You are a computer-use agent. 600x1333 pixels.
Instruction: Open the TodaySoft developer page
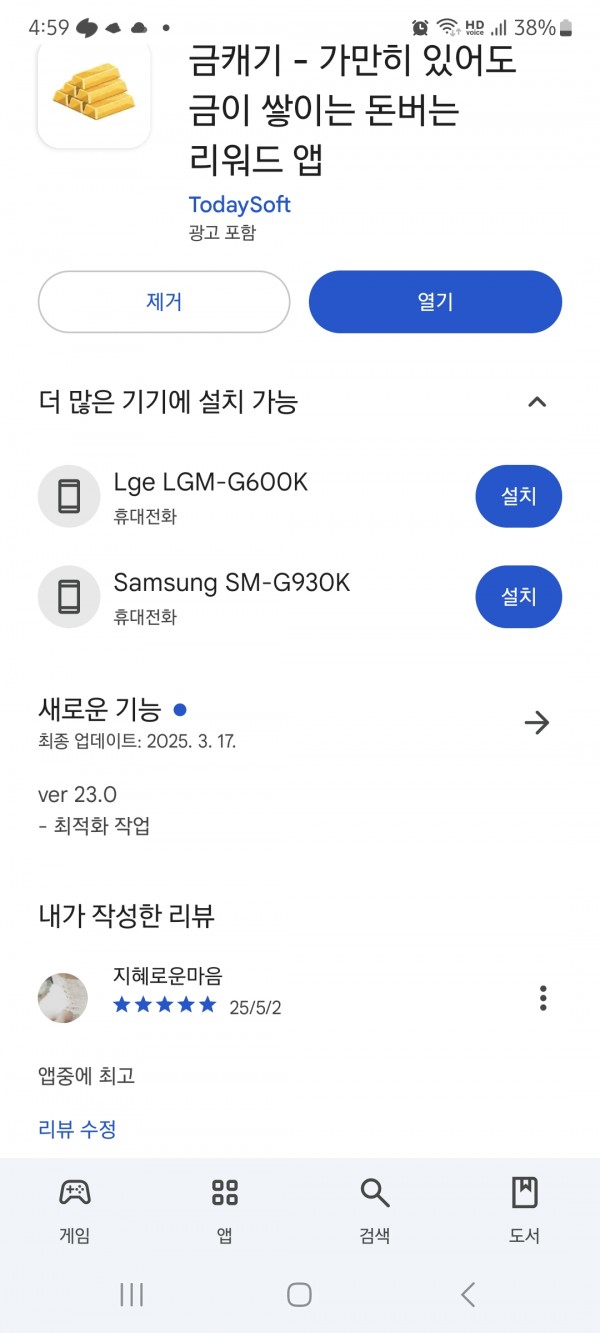coord(240,205)
